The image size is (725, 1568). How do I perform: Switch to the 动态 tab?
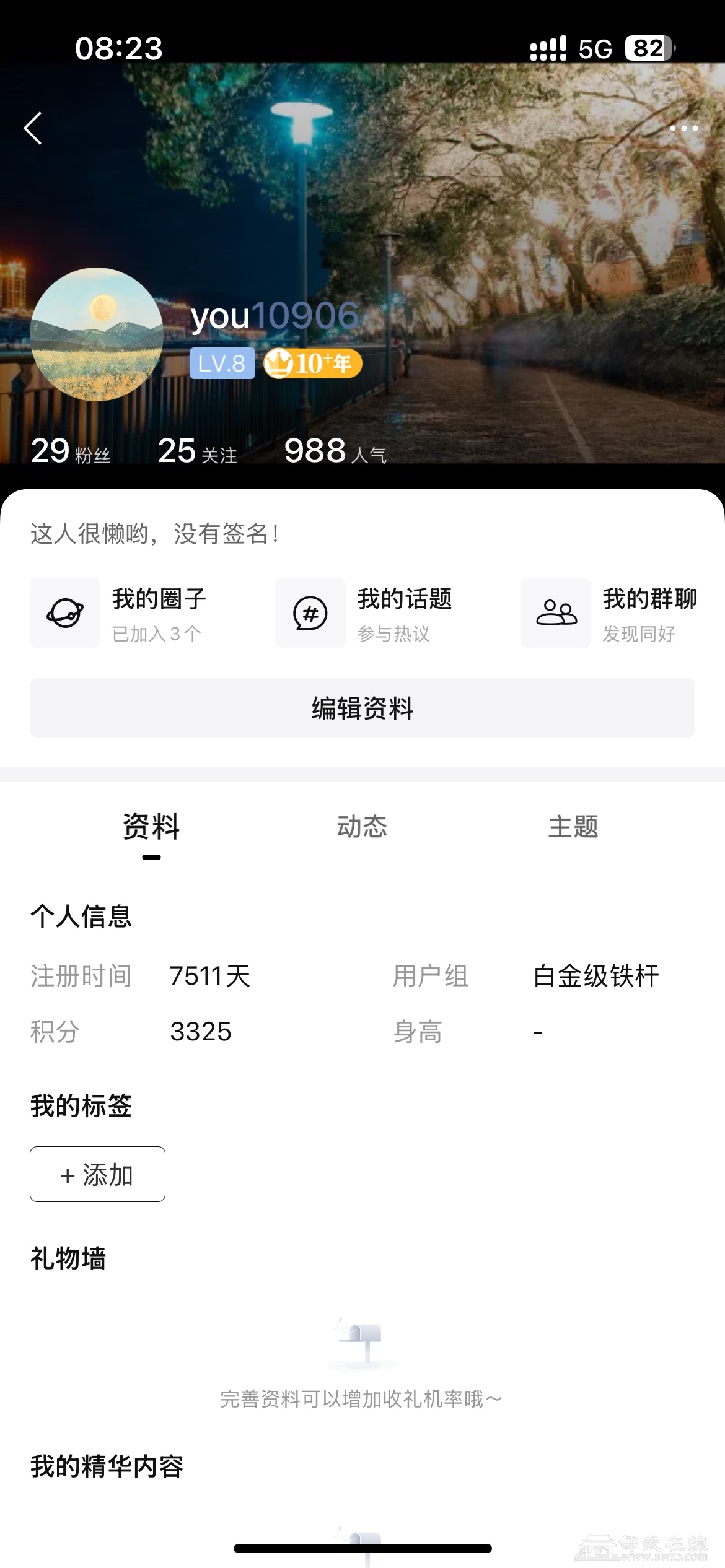coord(362,827)
